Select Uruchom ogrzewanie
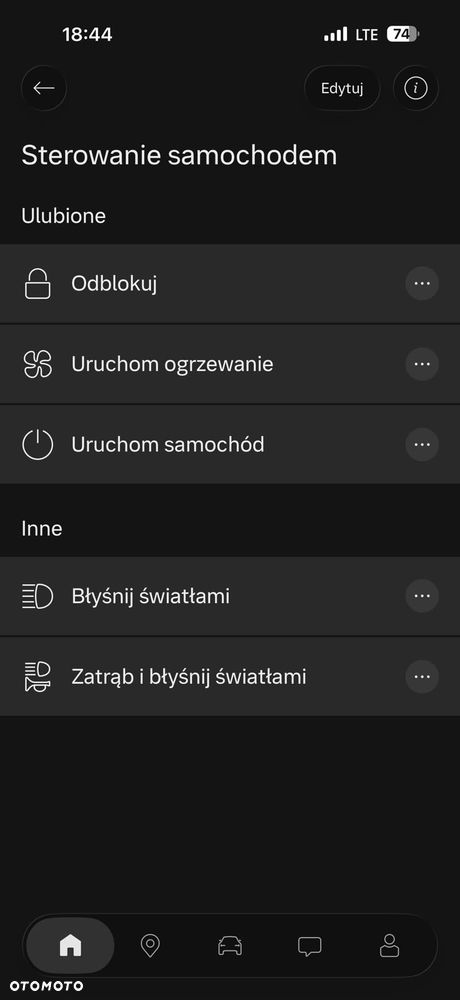This screenshot has height=1000, width=460. 230,364
